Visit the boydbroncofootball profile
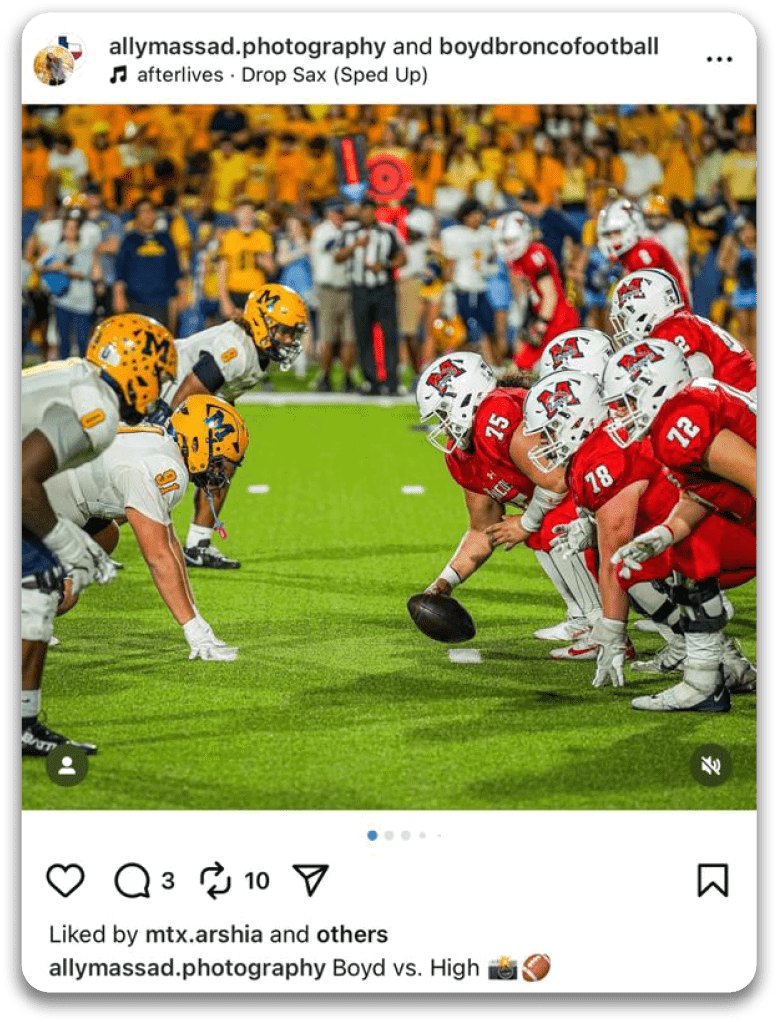Screen dimensions: 778x1023 [x=548, y=46]
